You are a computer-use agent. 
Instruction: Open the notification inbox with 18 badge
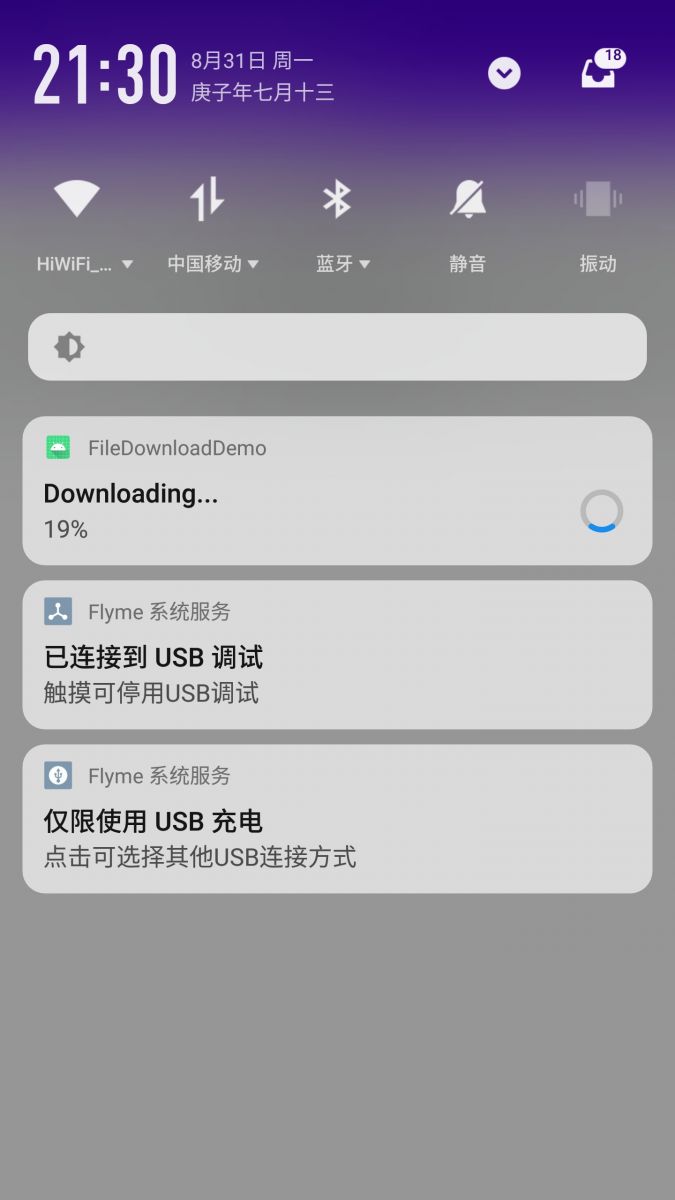tap(601, 70)
